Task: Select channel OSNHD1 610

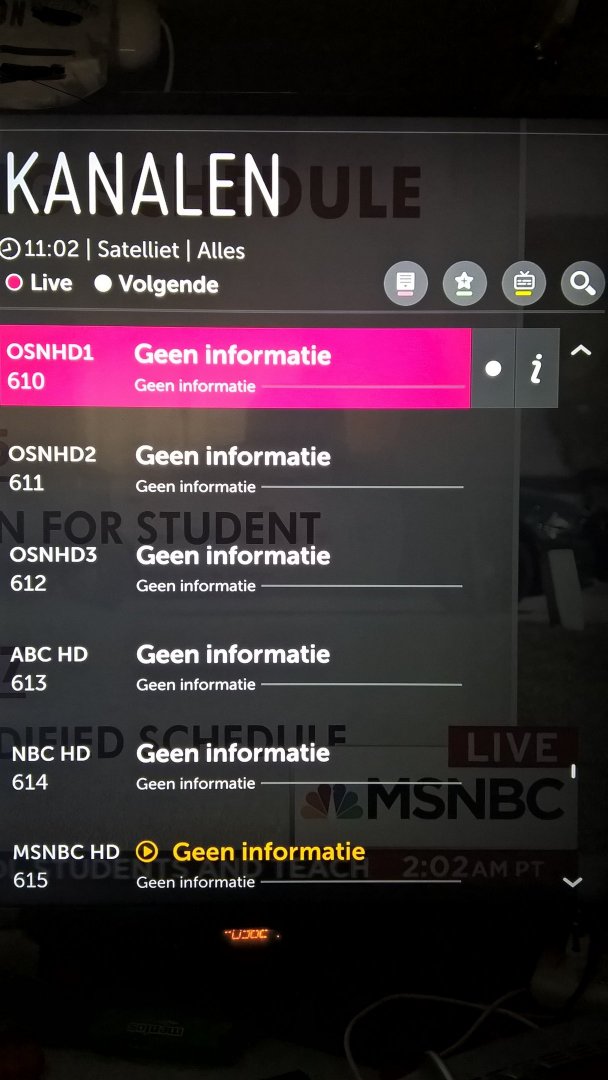Action: point(235,367)
